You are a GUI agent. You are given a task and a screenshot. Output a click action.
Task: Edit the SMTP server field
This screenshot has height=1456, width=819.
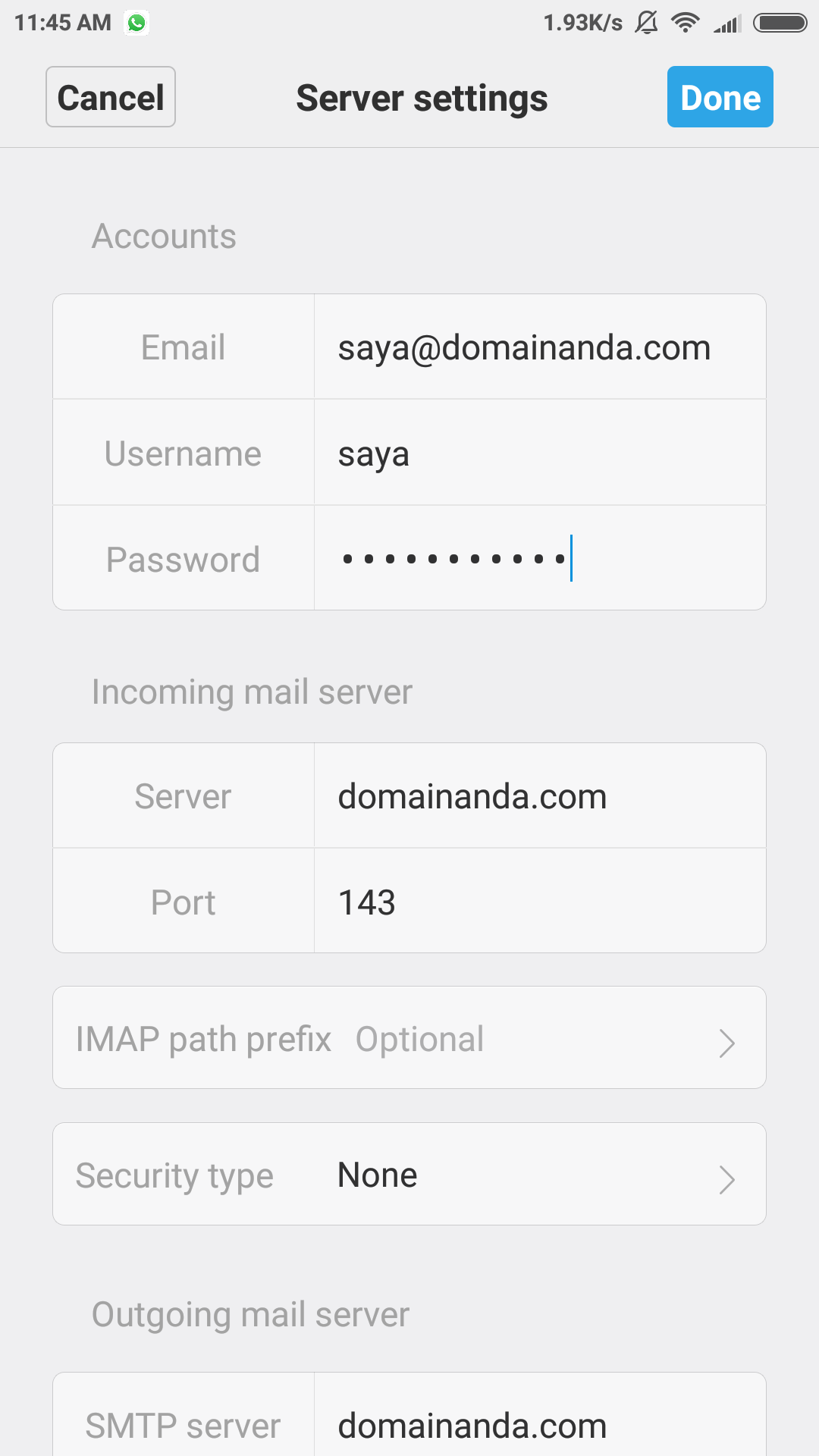(540, 1415)
